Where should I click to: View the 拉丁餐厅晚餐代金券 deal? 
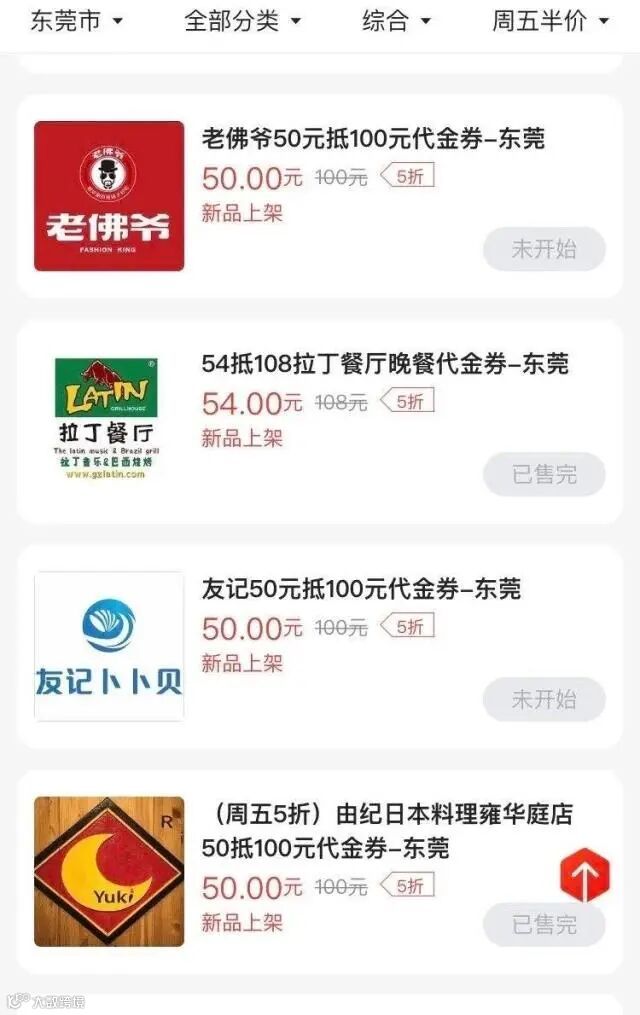[x=385, y=364]
